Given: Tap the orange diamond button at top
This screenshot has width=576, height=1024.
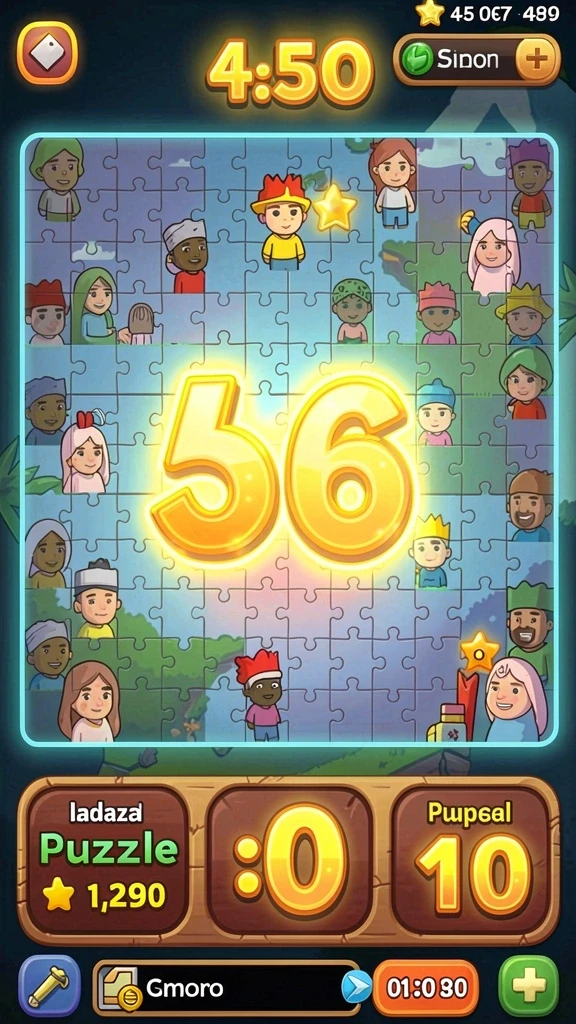Looking at the screenshot, I should [x=47, y=54].
